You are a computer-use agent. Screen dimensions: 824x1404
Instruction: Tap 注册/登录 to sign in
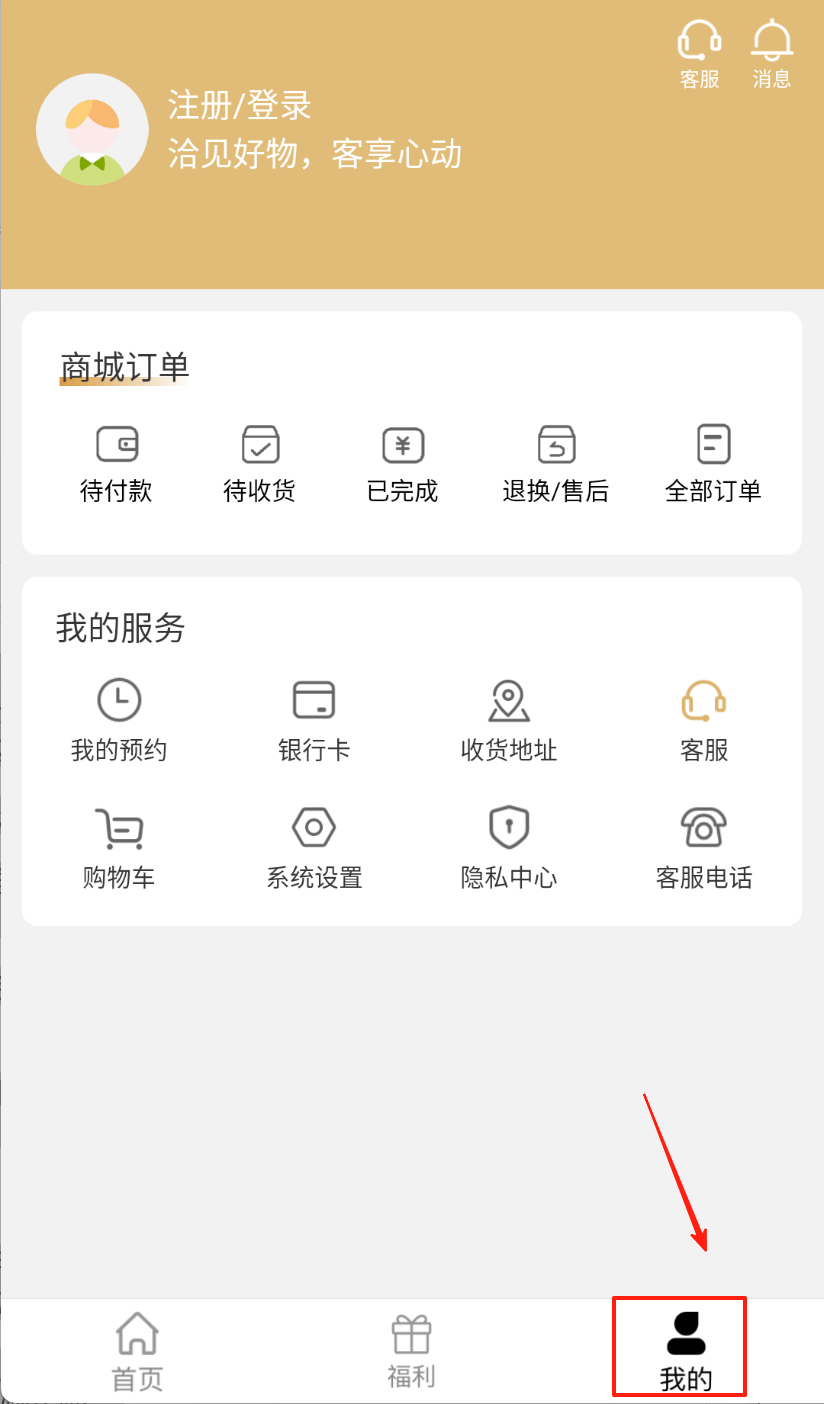coord(240,105)
